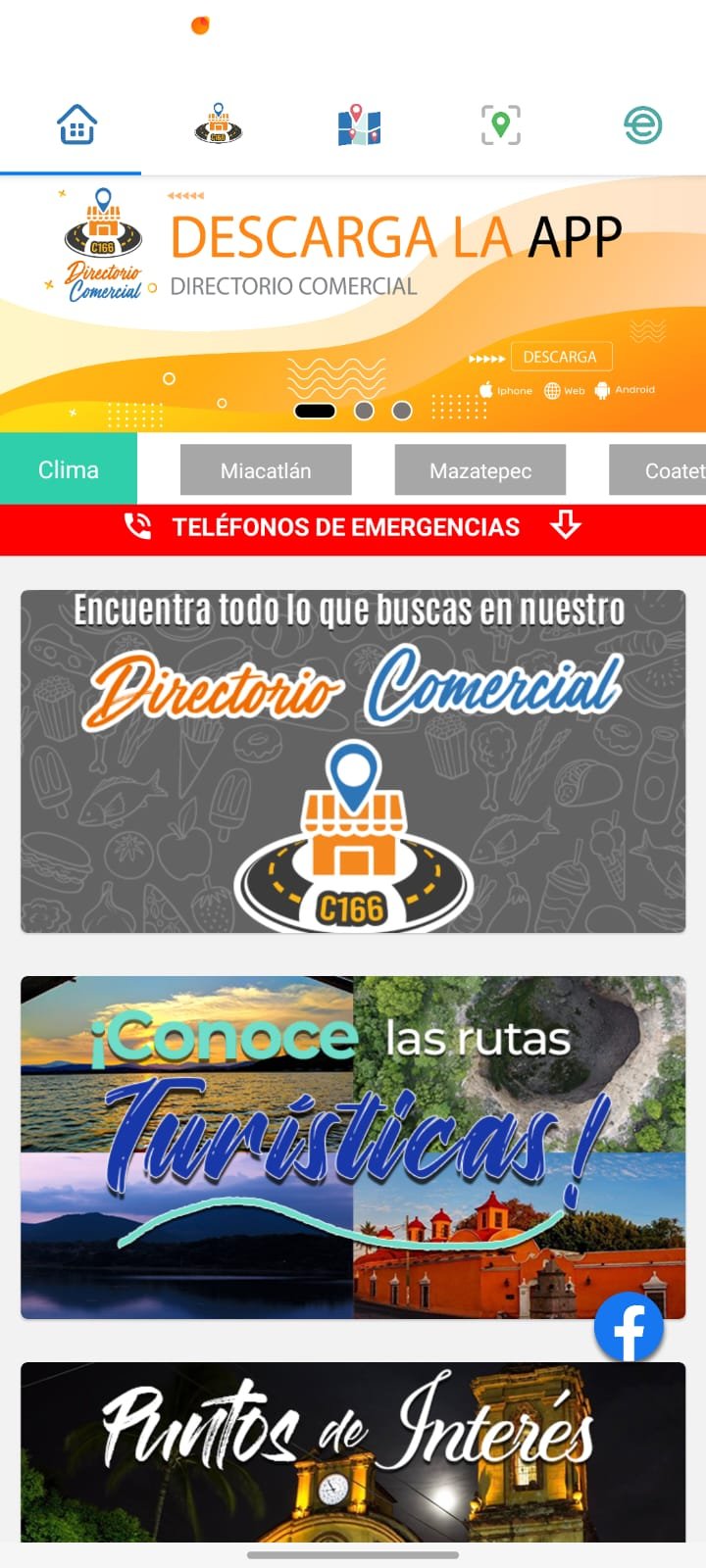Open the location scan tab

pos(500,125)
